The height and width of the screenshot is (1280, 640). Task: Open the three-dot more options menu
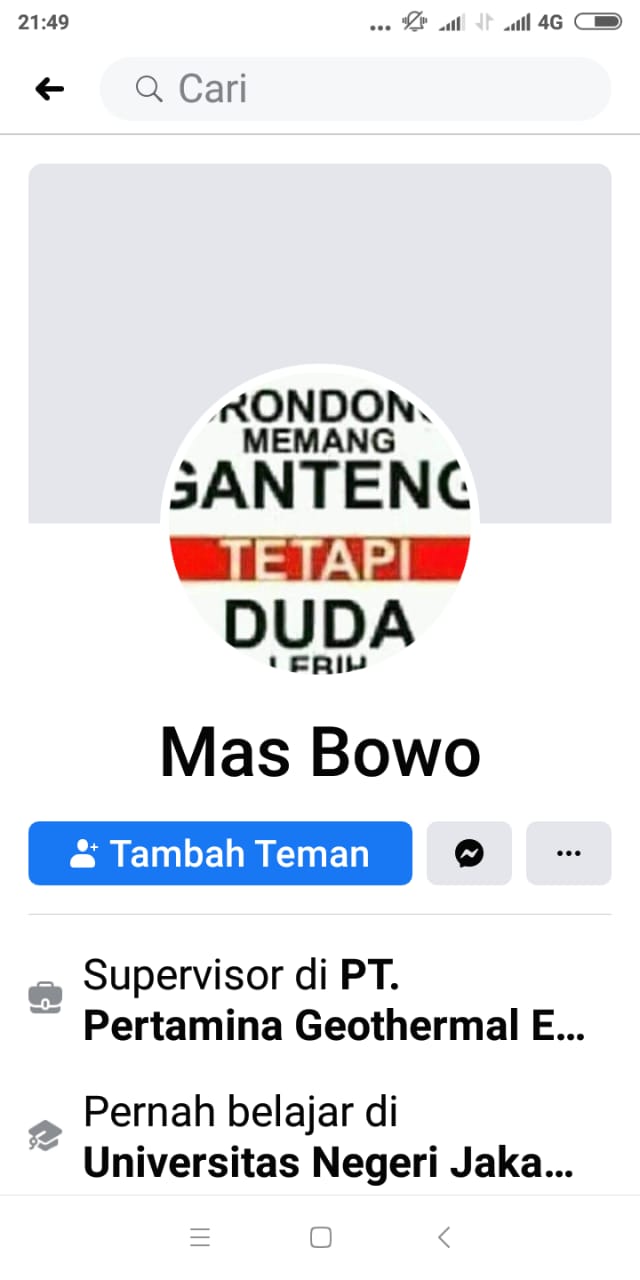[x=568, y=853]
